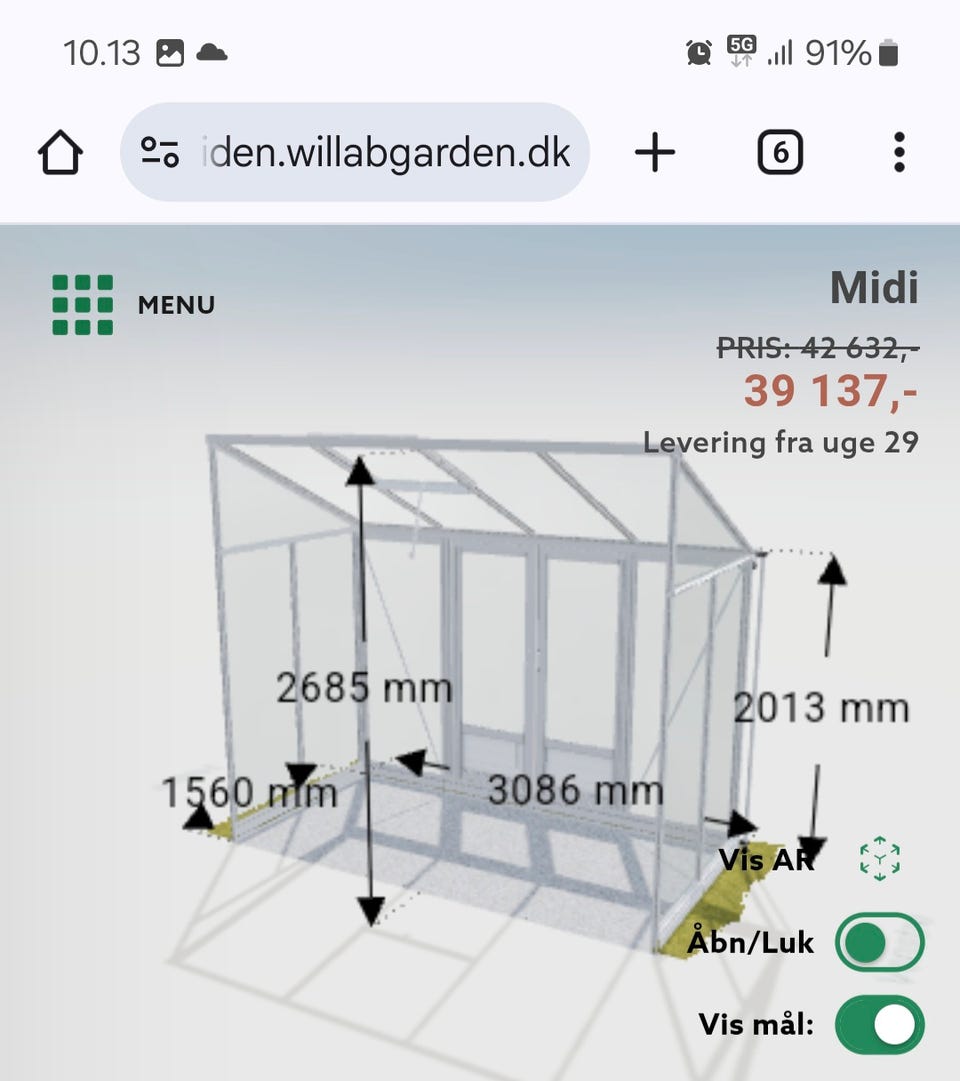Open Chrome's three-dot overflow menu

[x=898, y=152]
